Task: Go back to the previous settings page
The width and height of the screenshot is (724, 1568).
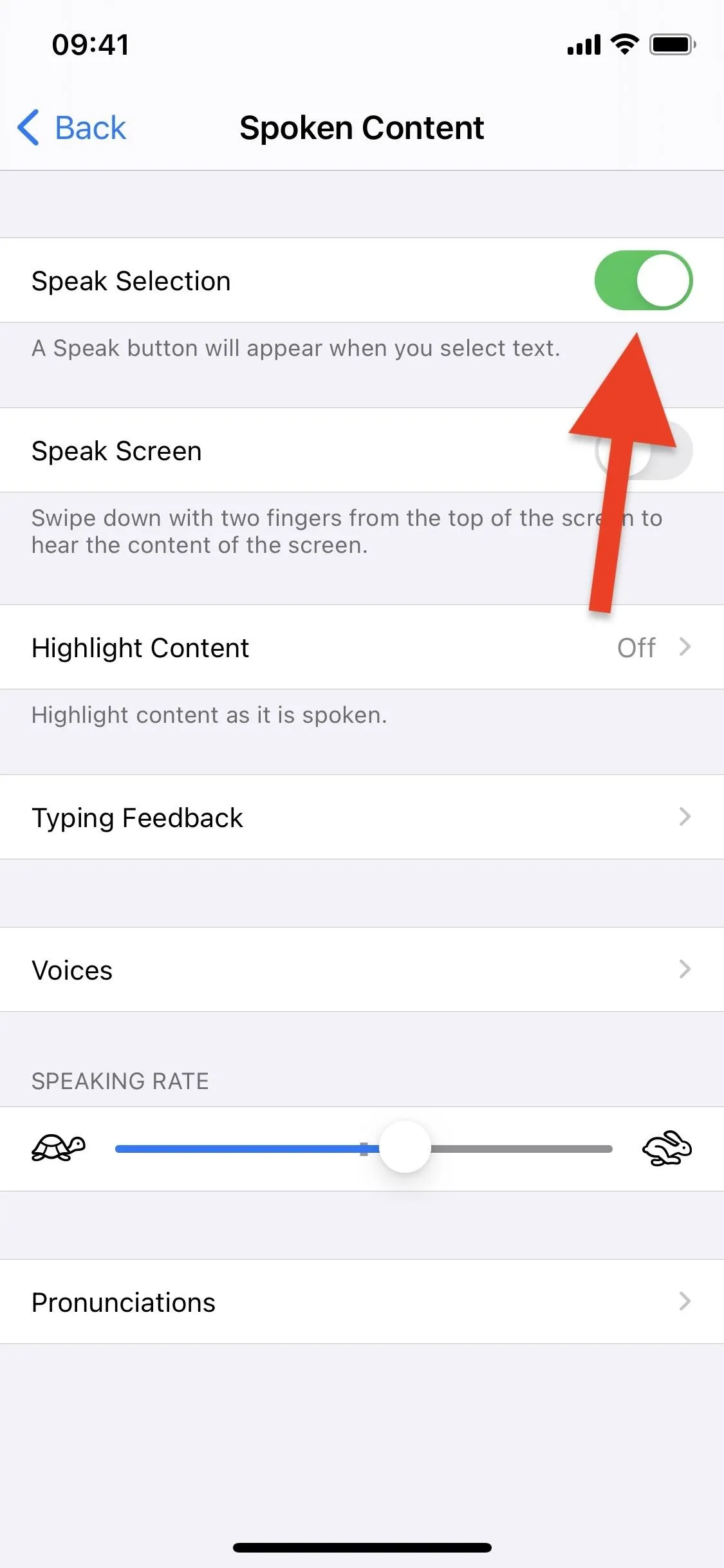Action: pos(71,127)
